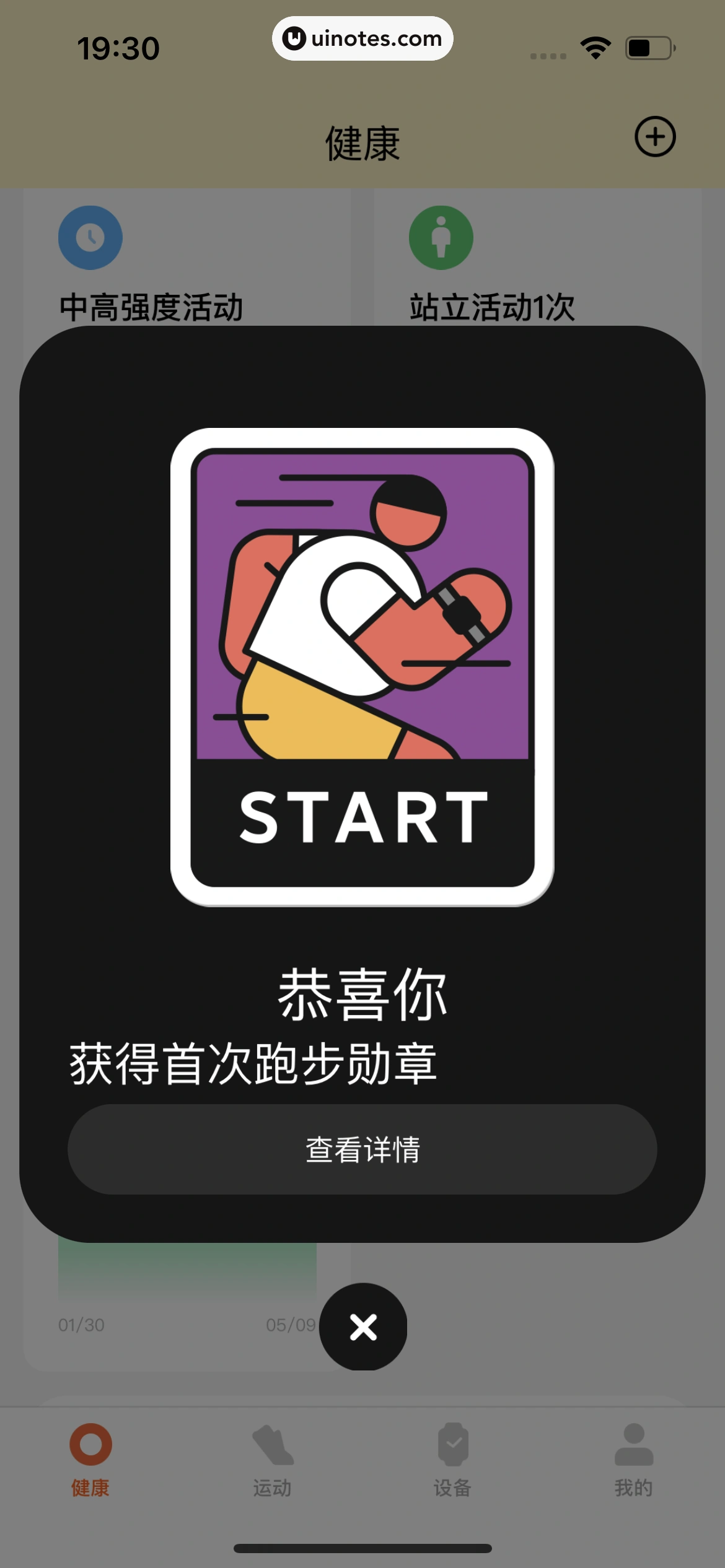Screen dimensions: 725x1568
Task: Open the 我的 tab
Action: click(633, 1460)
